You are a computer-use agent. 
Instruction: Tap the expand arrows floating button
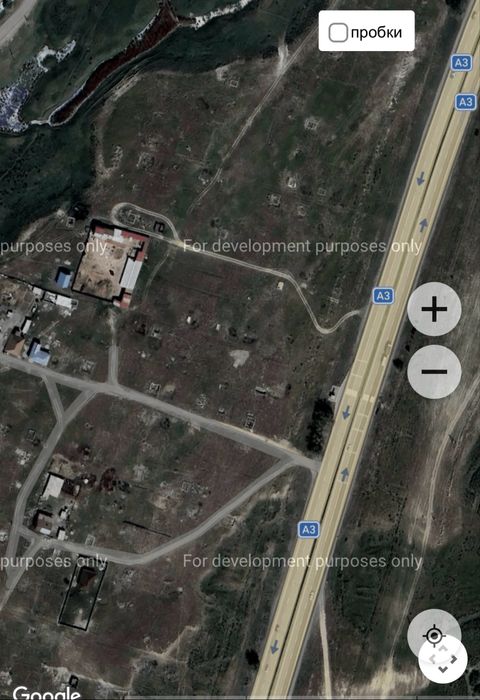tap(443, 659)
